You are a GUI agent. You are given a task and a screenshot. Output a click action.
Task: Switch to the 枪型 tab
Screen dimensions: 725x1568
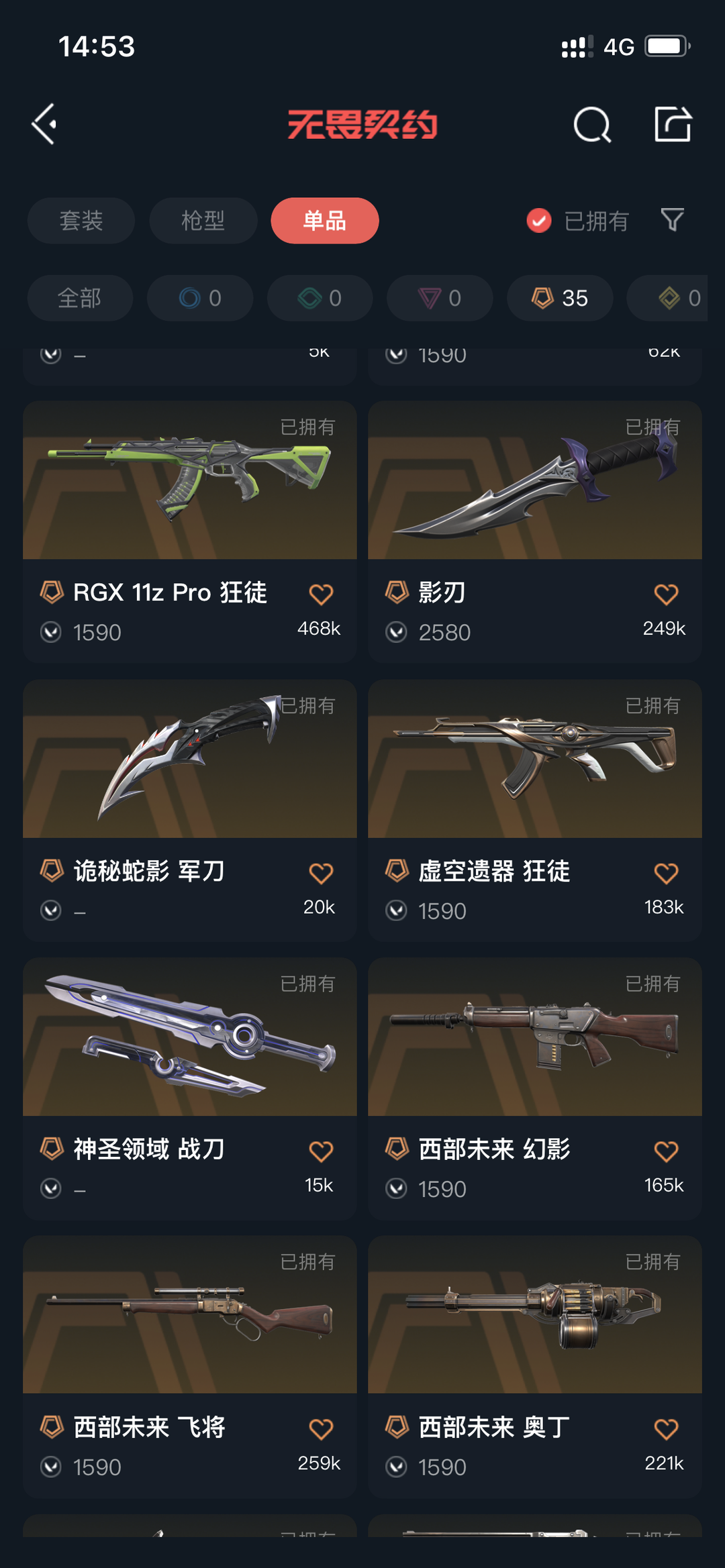point(203,221)
